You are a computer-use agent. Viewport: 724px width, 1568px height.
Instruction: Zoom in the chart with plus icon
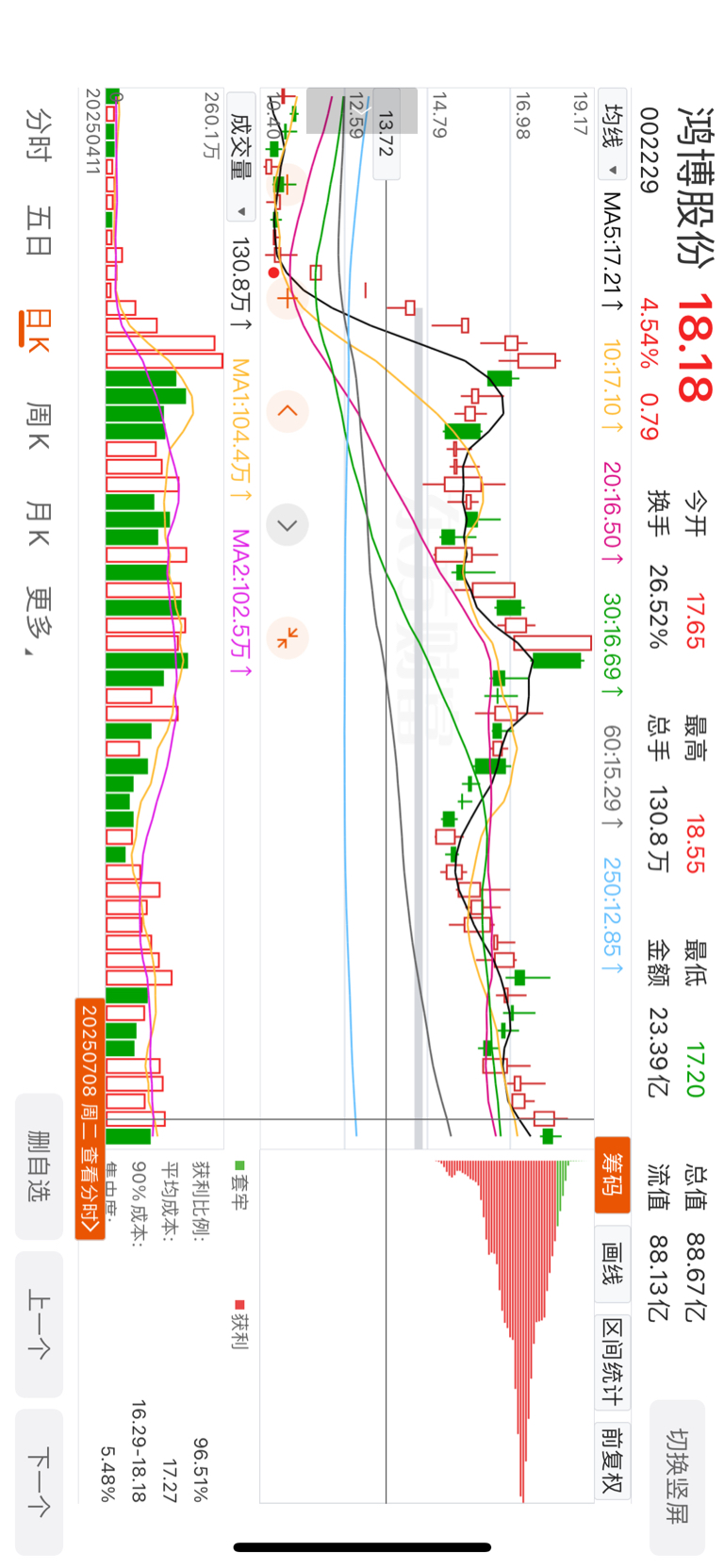(288, 299)
